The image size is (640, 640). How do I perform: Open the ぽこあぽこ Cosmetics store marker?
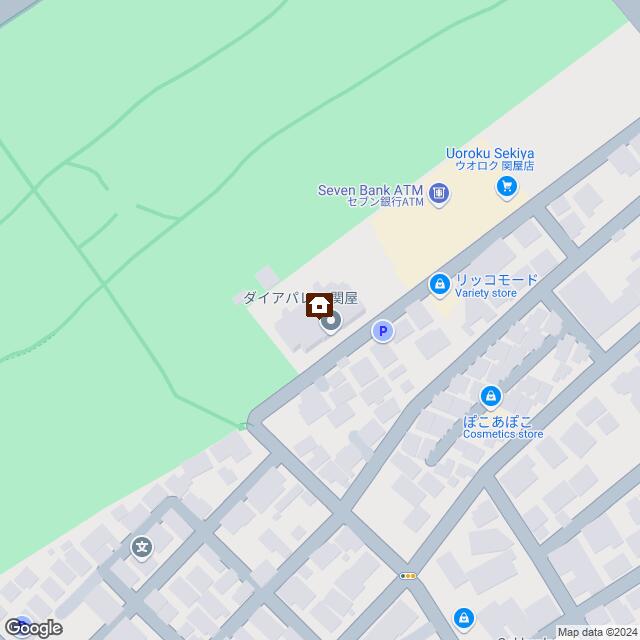490,397
